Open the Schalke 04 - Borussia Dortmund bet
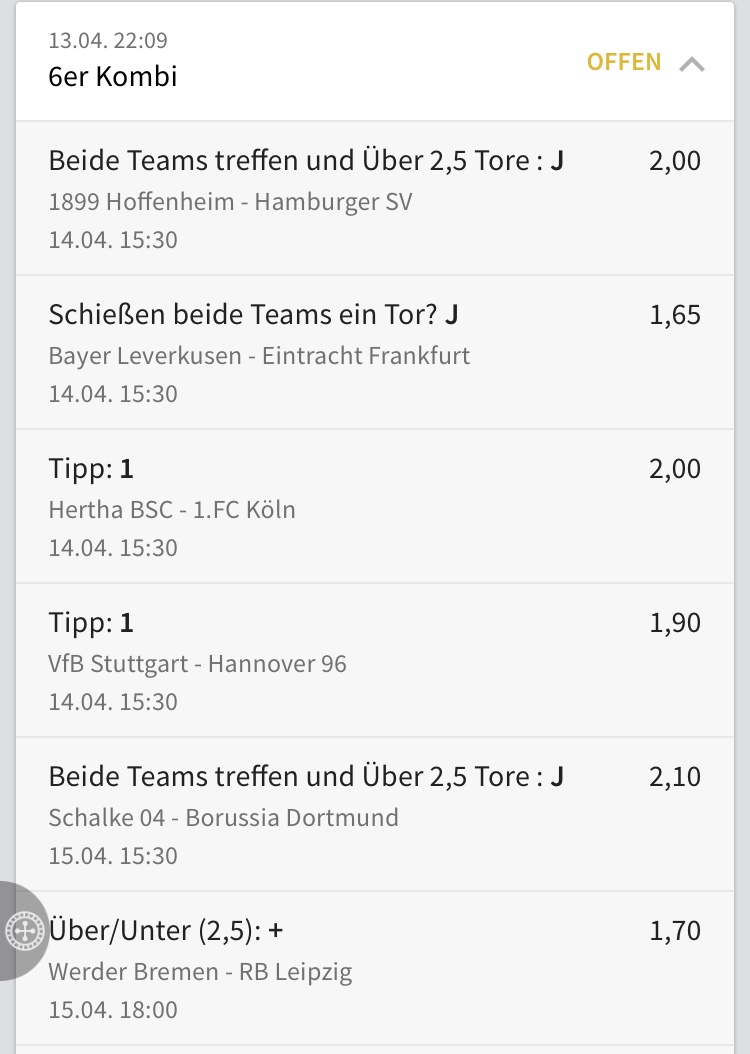This screenshot has width=750, height=1054. 374,815
